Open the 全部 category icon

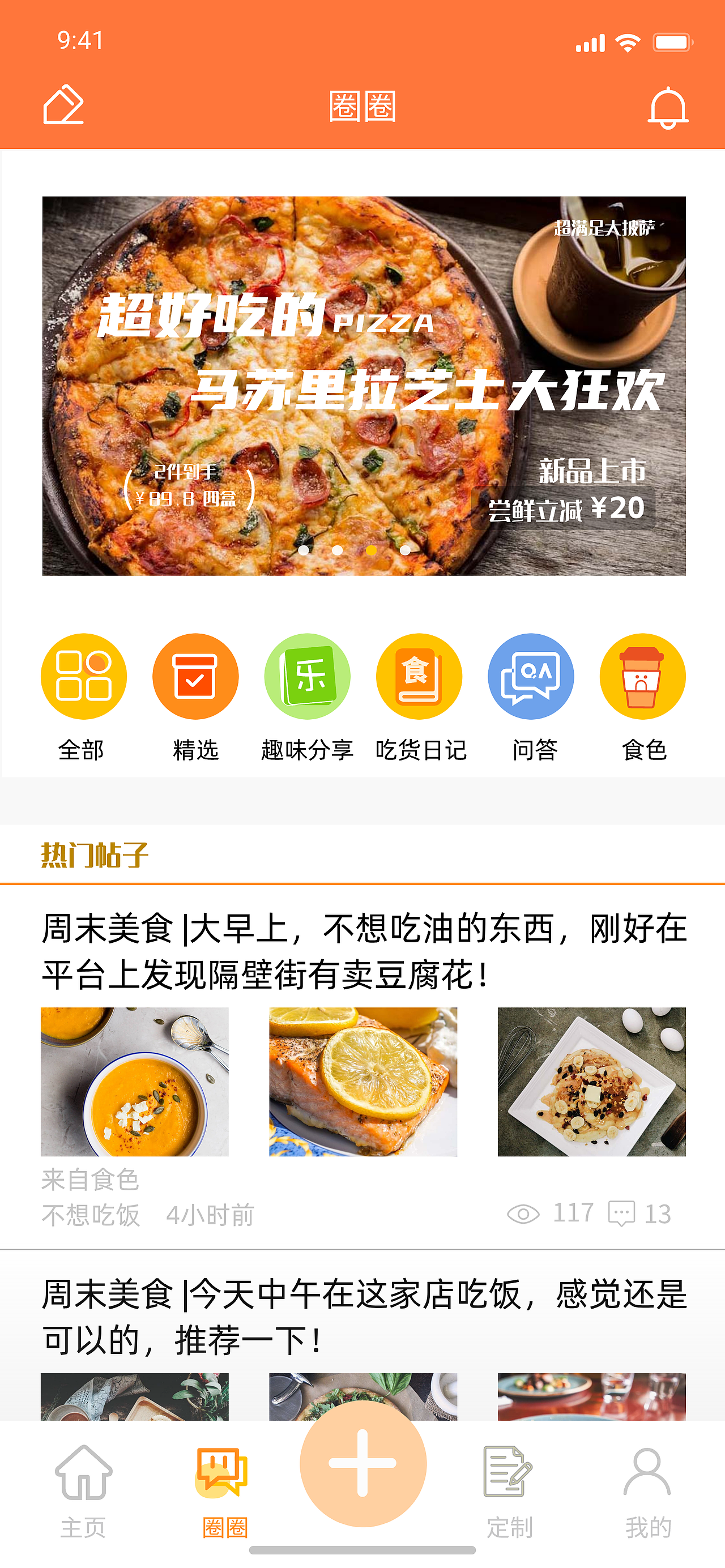(84, 676)
